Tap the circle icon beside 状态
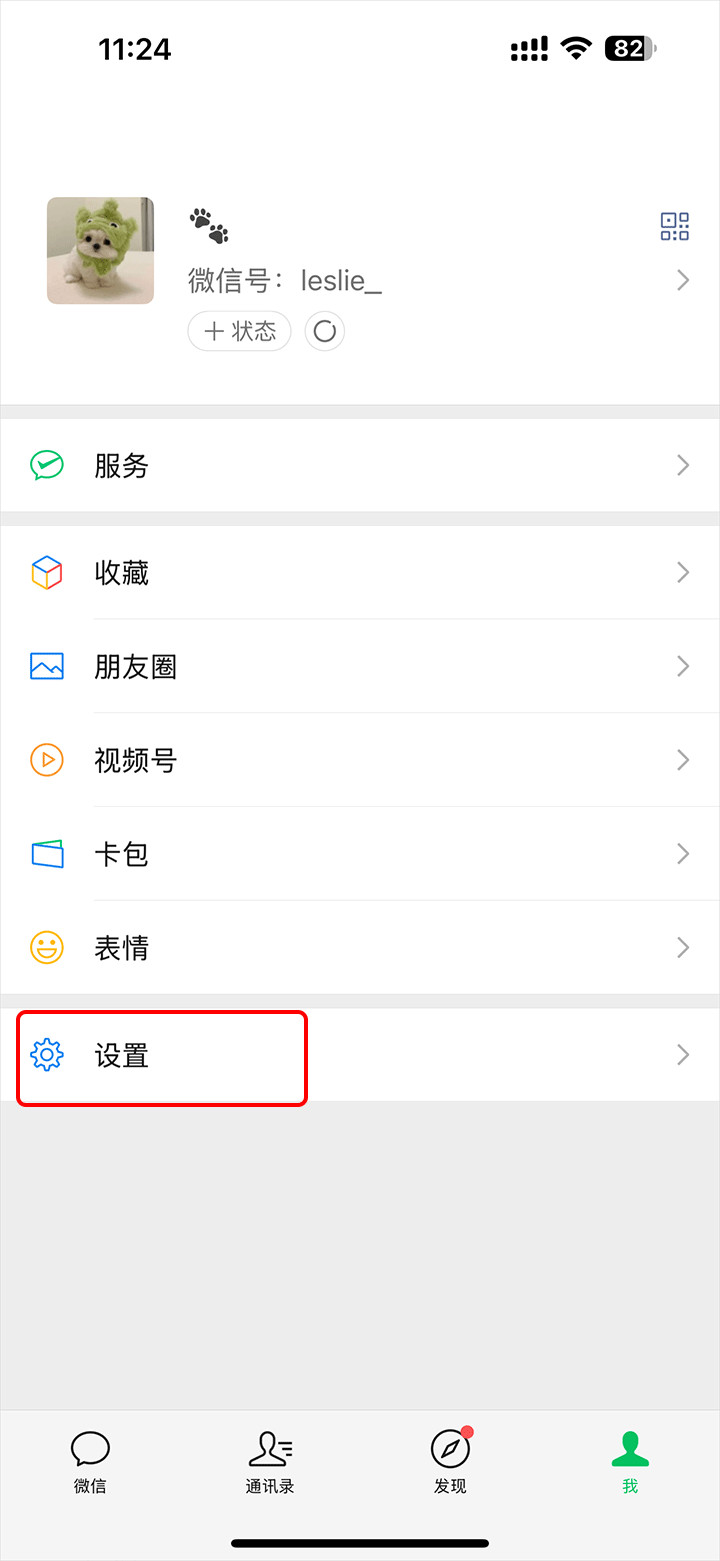Screen dimensions: 720x1561 (x=324, y=331)
